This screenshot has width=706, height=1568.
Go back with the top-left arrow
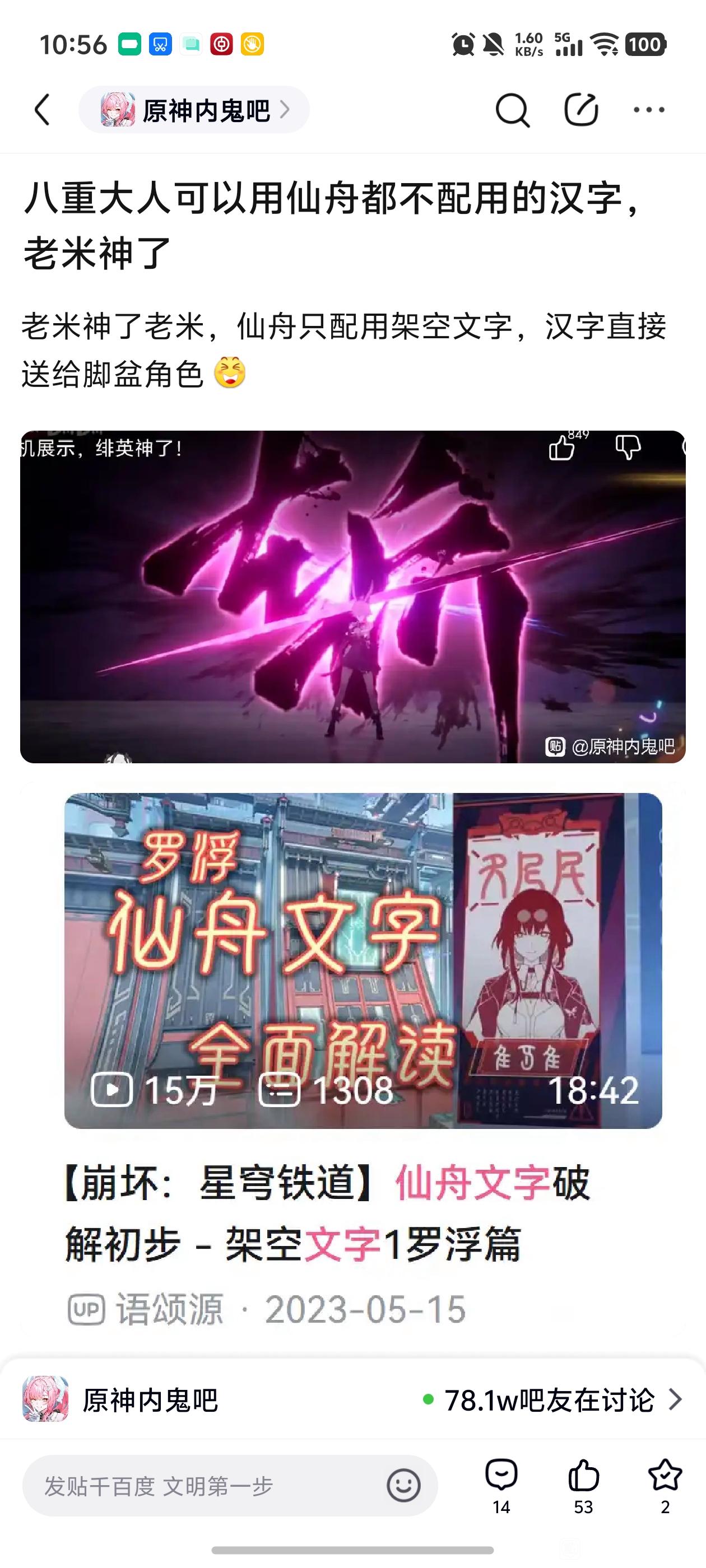tap(42, 110)
